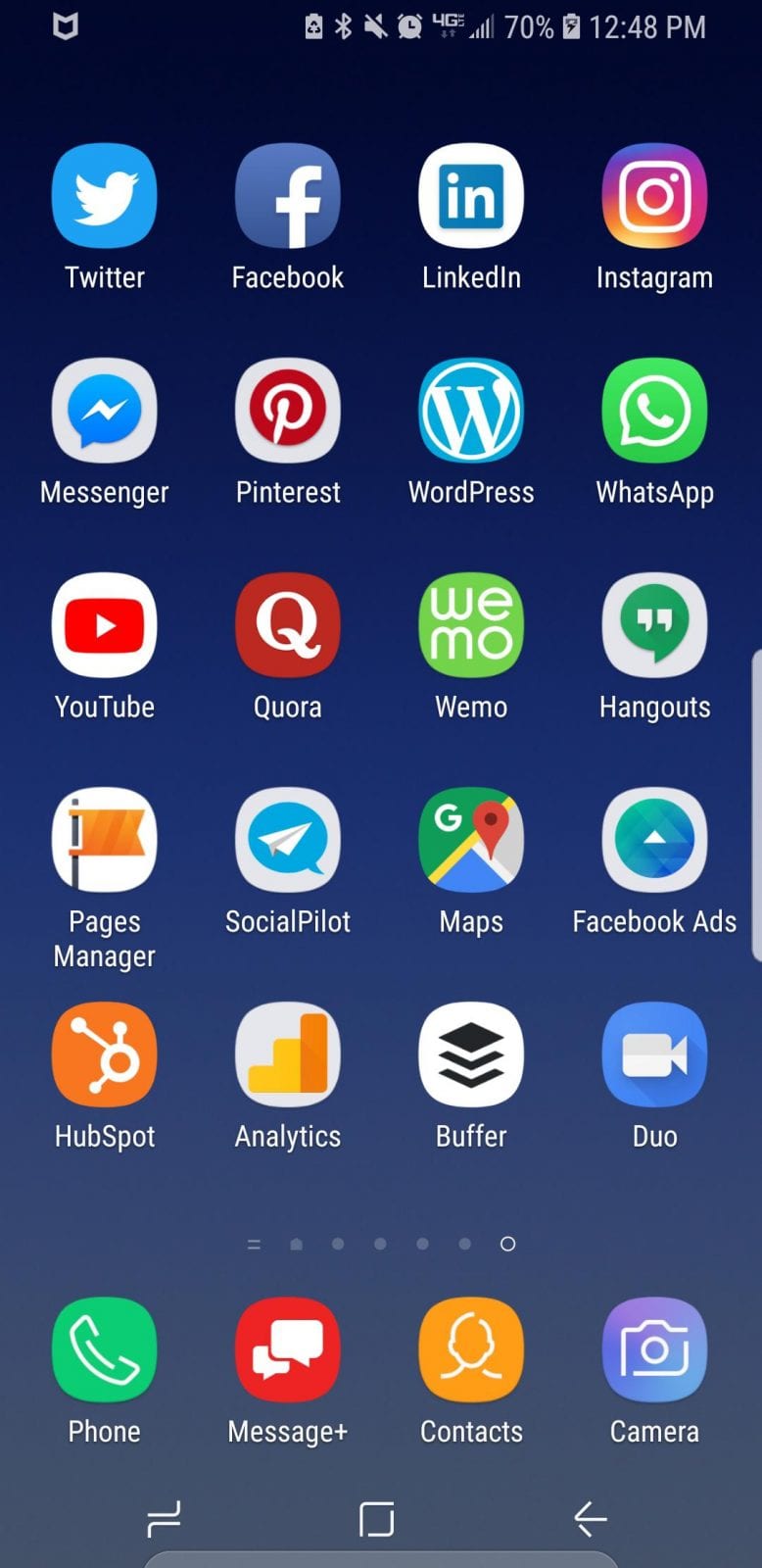Open Google Maps
Screen dimensions: 762x1568
[x=471, y=840]
